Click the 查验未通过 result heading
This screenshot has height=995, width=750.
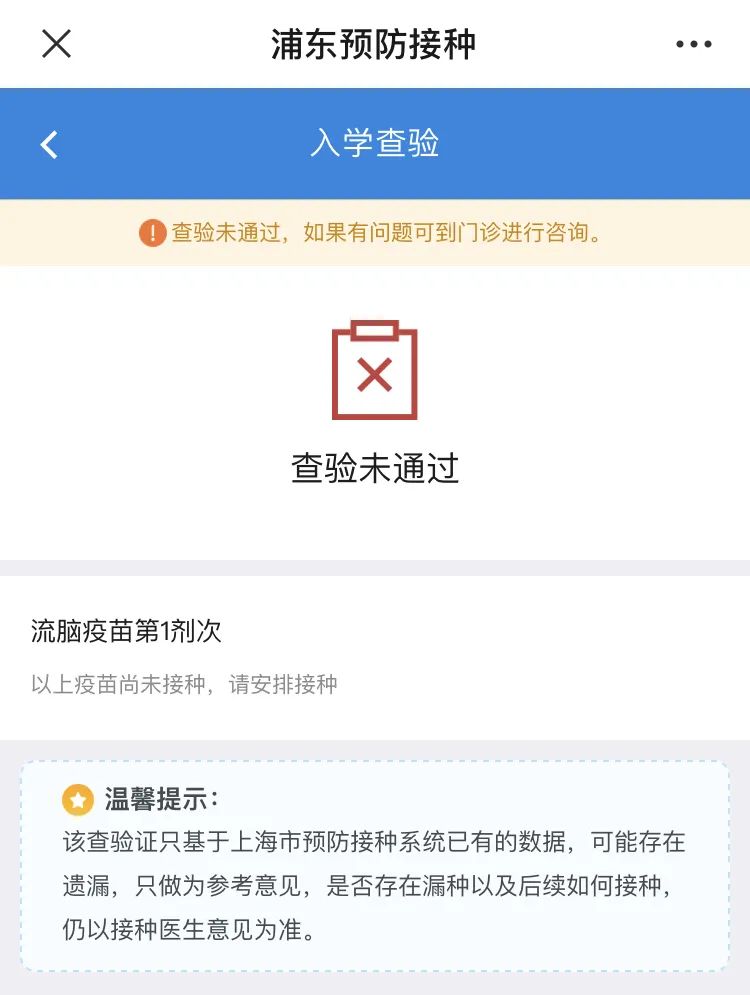(375, 470)
